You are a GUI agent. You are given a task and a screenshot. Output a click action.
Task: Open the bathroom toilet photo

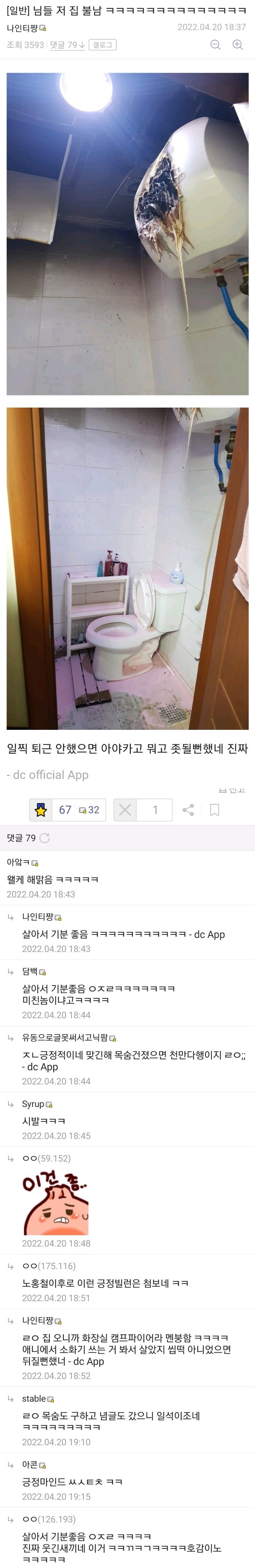coord(128,568)
